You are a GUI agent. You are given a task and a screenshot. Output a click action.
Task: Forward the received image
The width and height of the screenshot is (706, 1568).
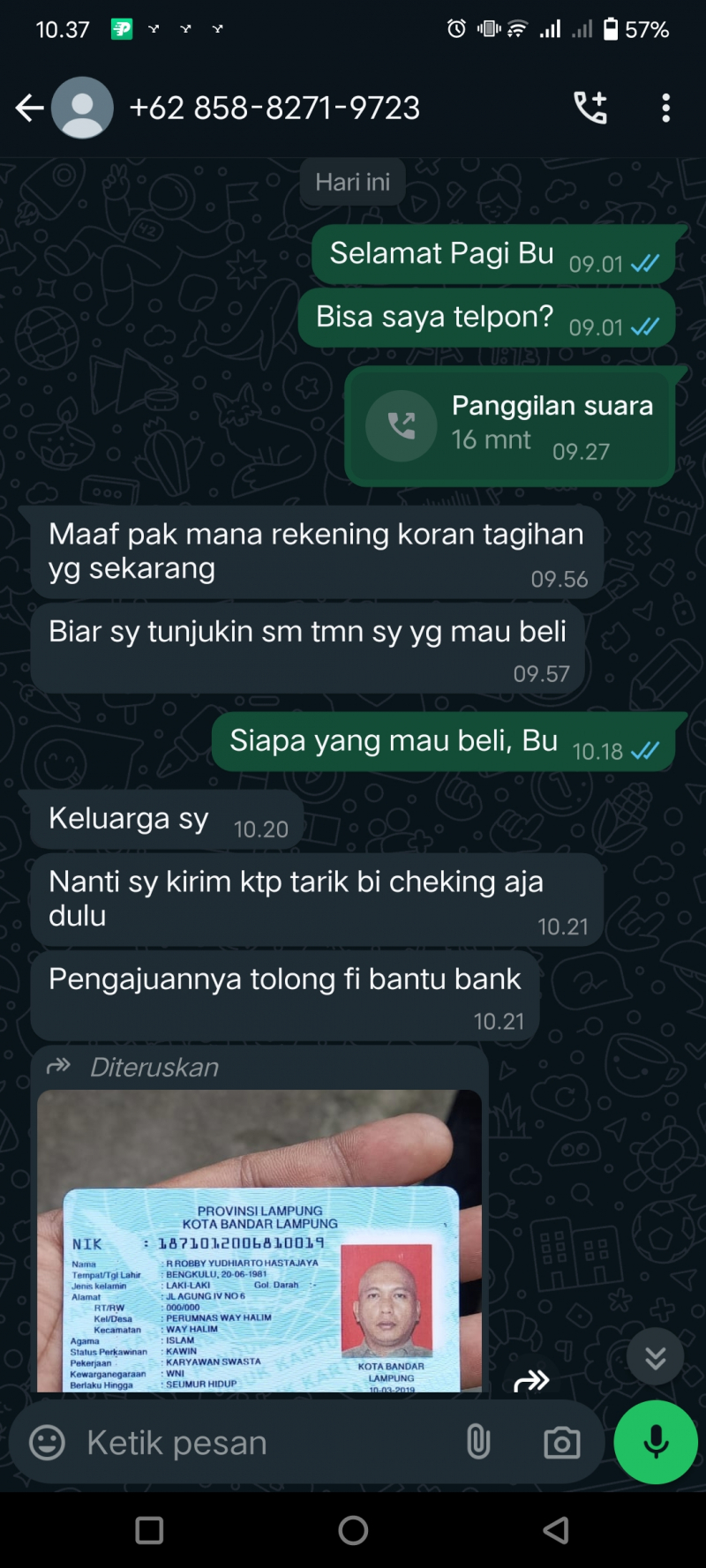(x=531, y=1380)
